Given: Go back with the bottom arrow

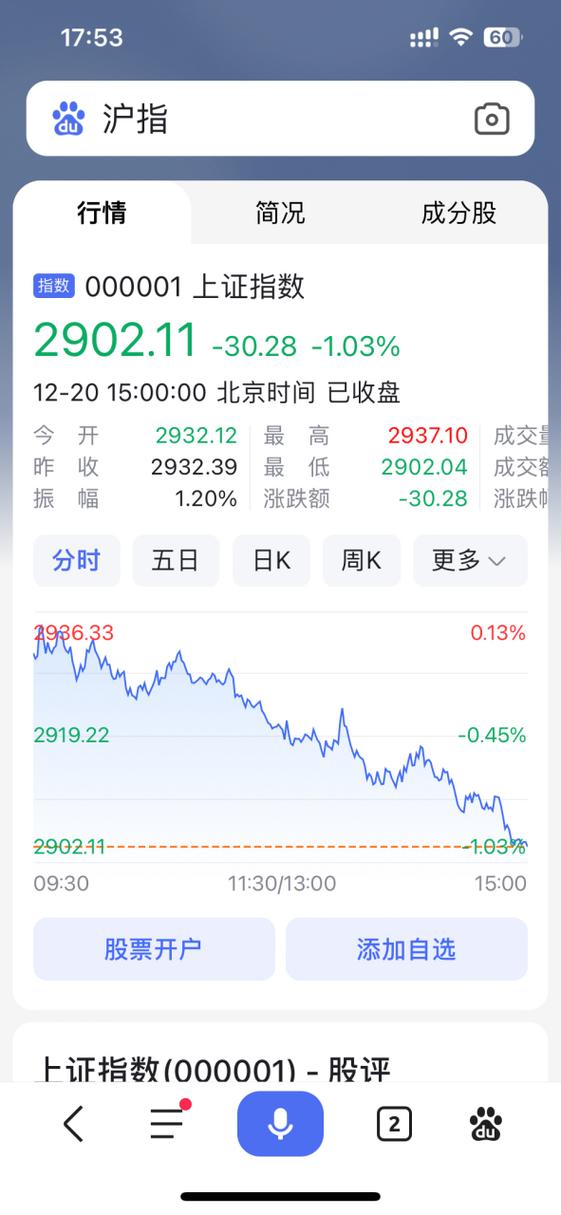Looking at the screenshot, I should pos(73,1124).
